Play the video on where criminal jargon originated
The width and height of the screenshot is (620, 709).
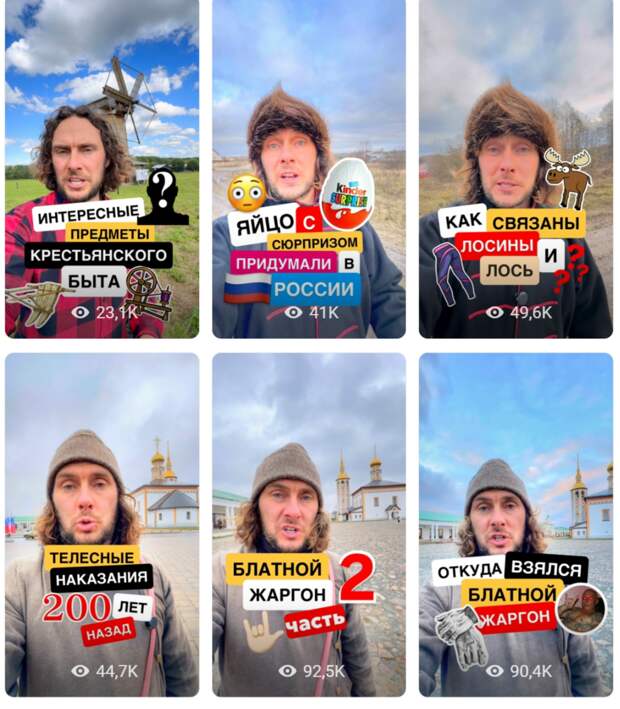[515, 523]
